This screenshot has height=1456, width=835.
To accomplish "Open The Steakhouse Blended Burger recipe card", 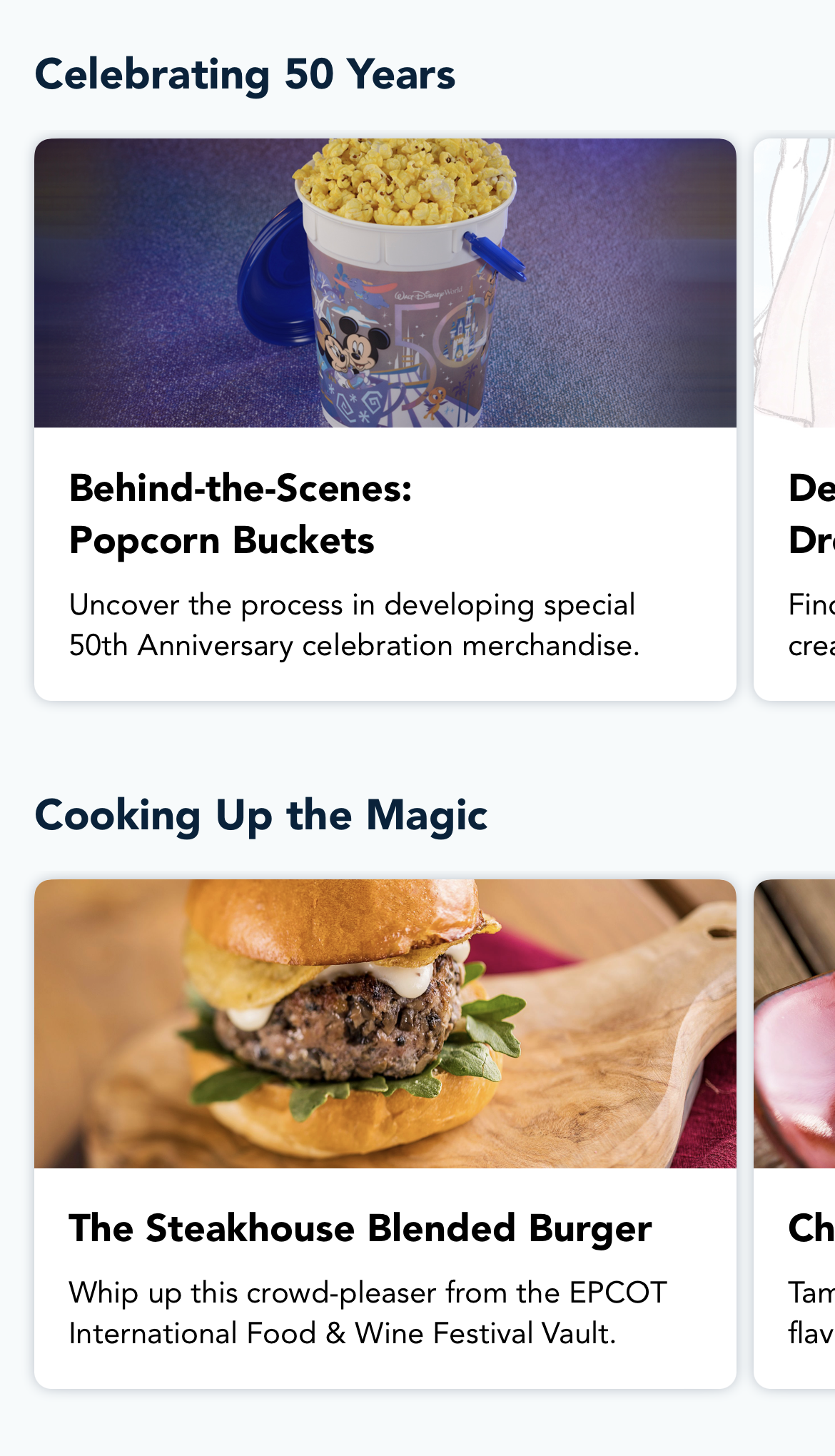I will click(385, 1134).
